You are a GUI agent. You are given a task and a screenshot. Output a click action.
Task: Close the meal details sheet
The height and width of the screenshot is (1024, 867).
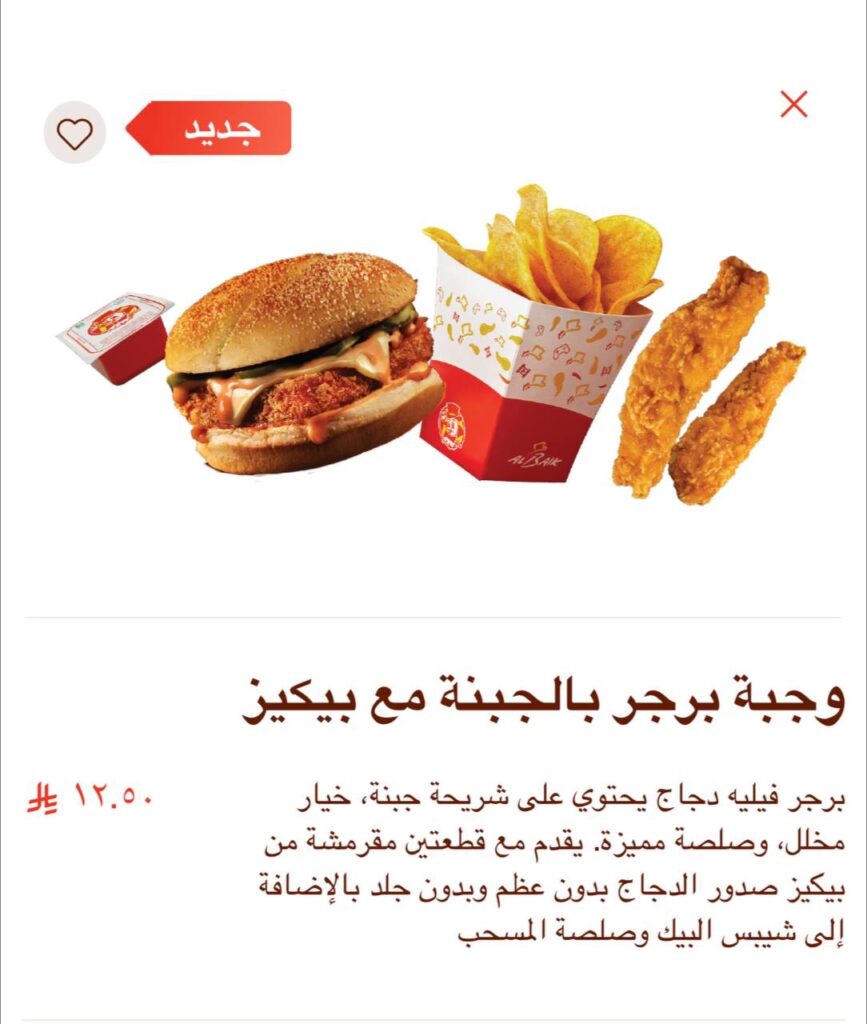point(793,104)
